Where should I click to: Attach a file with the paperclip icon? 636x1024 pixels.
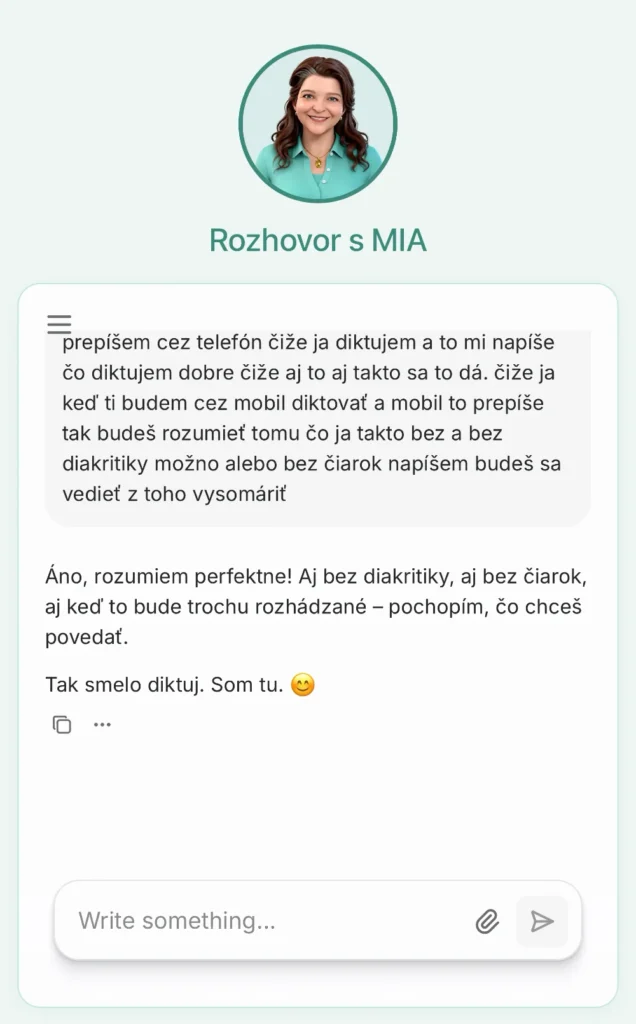coord(487,921)
